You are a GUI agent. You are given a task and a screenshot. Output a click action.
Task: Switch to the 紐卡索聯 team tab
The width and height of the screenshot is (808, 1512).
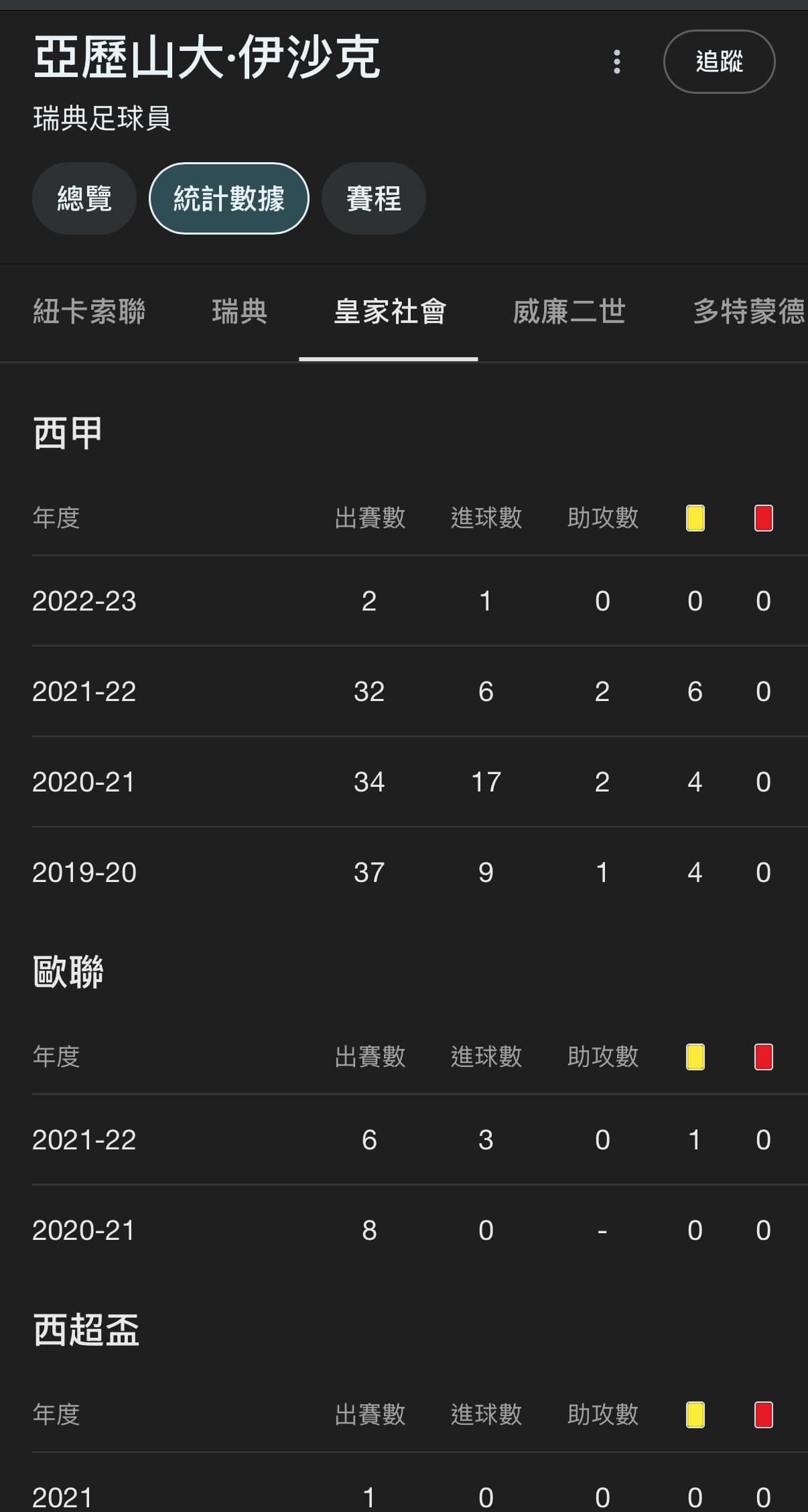[89, 312]
